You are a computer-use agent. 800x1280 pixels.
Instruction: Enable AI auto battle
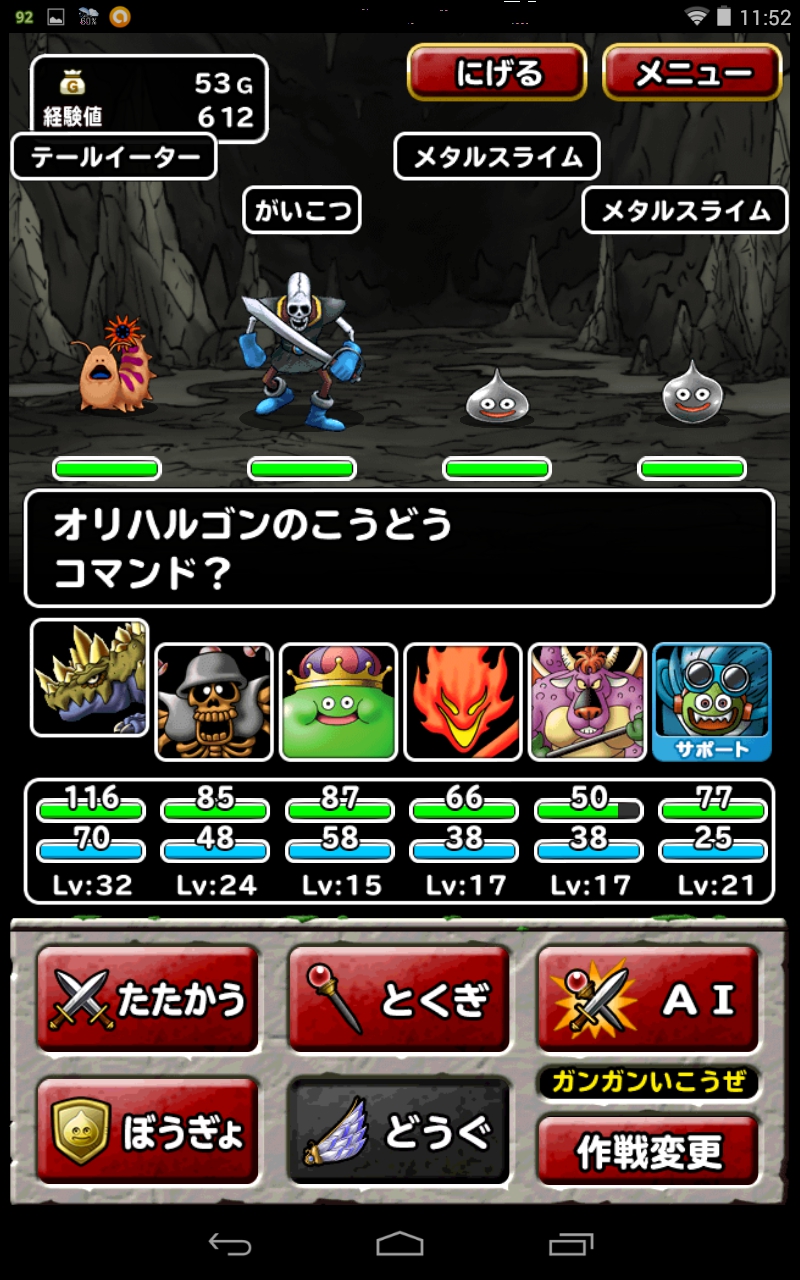point(649,998)
